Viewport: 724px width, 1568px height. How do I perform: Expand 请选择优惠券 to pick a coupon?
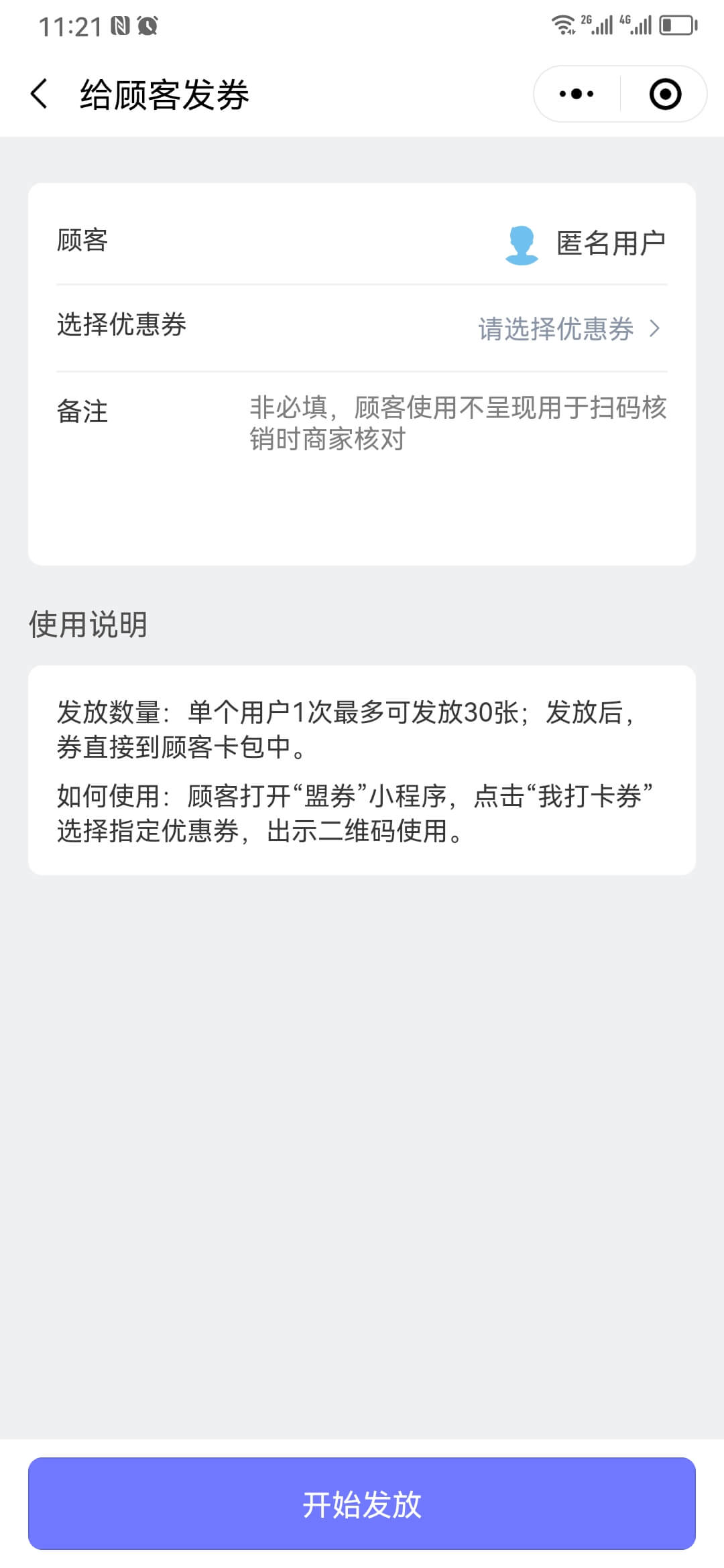(x=554, y=329)
